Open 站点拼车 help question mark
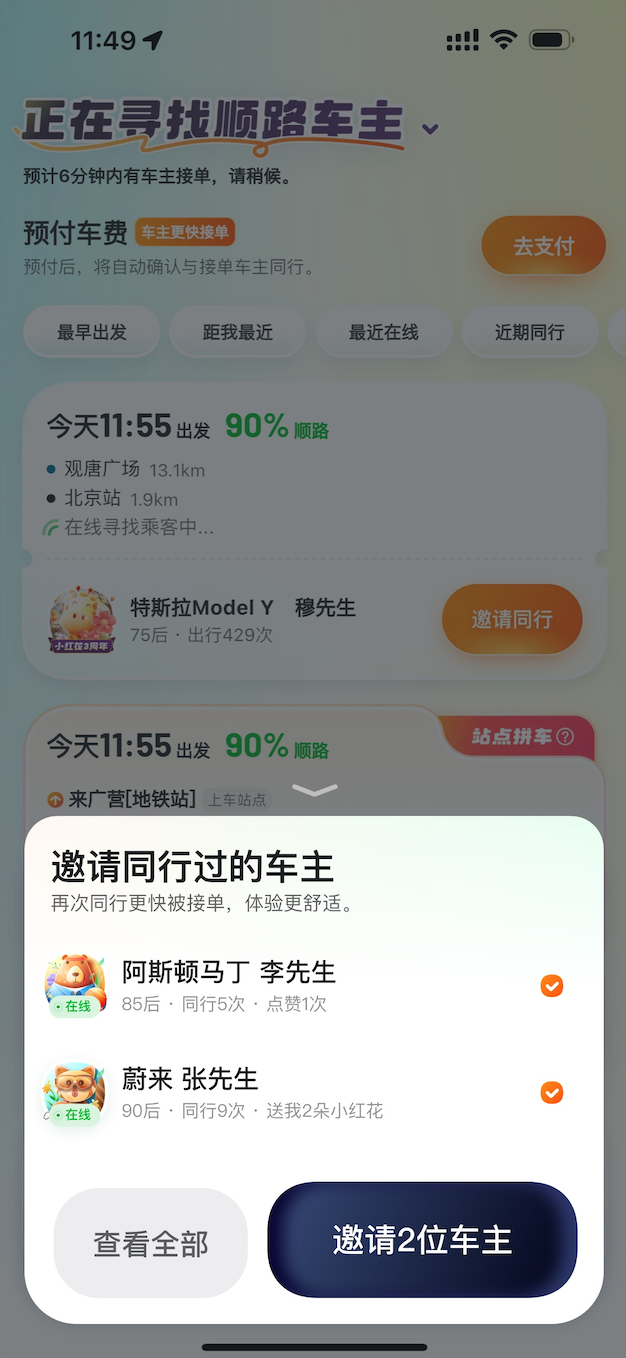 tap(565, 737)
